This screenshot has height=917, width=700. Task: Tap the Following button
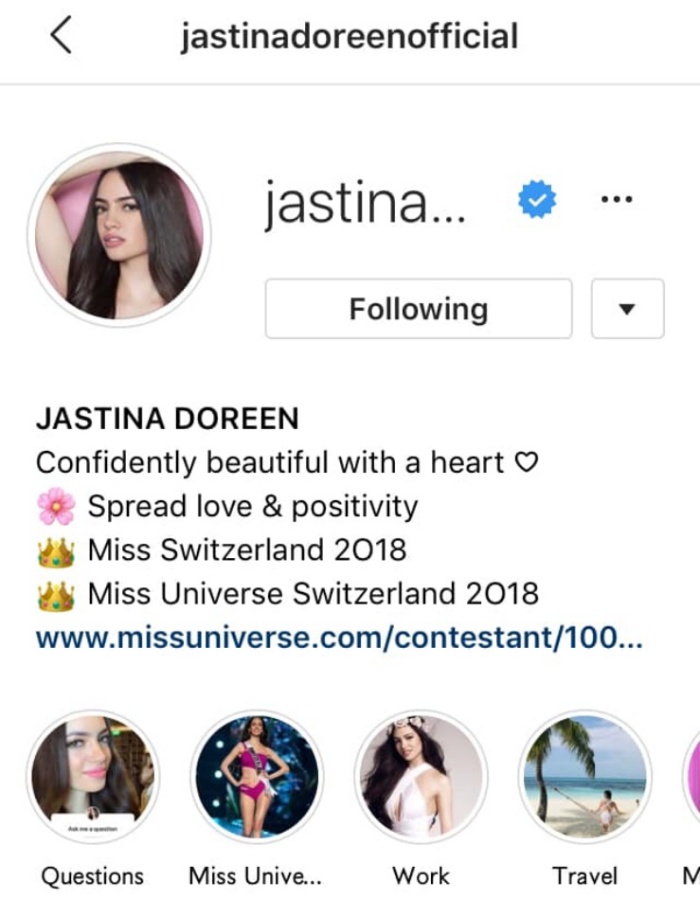(418, 309)
